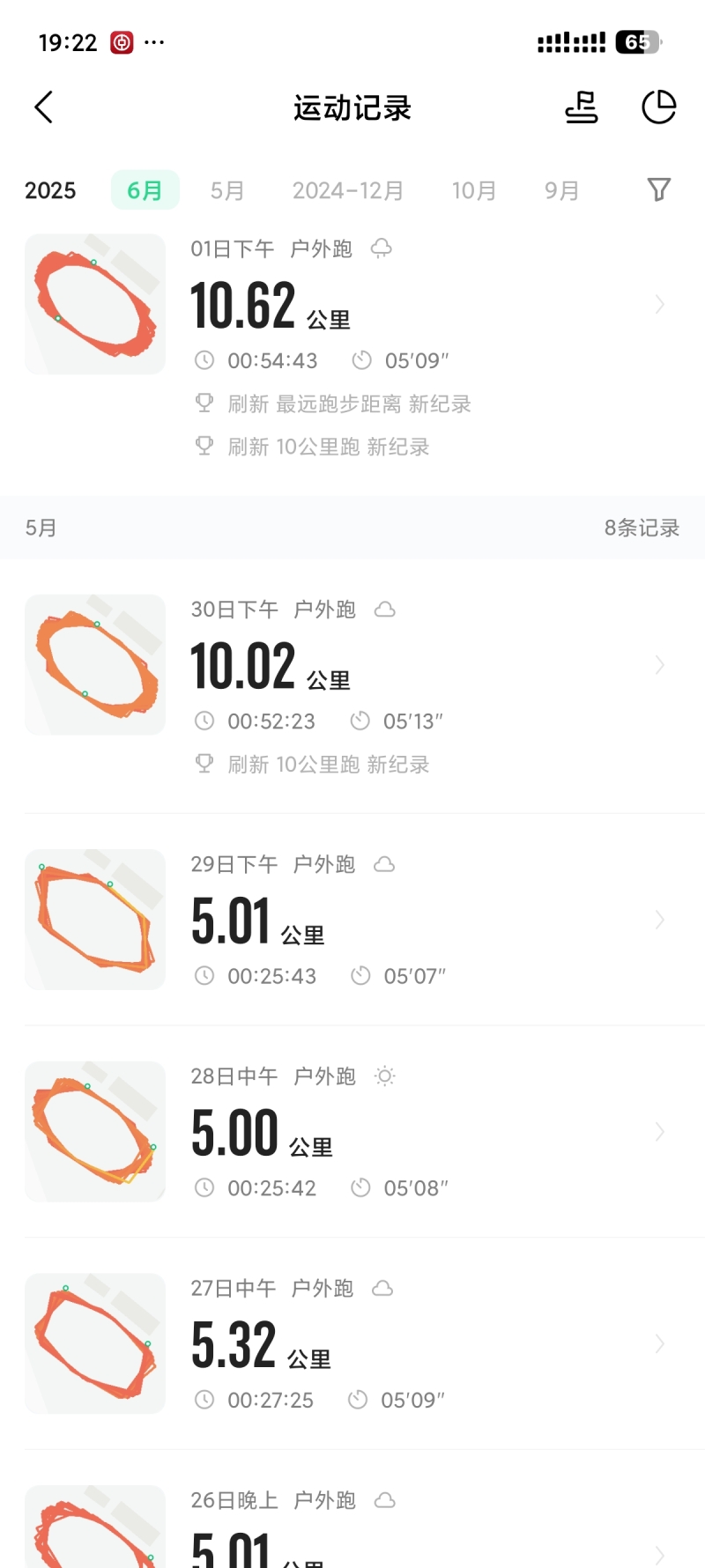Go back from 运动记录 page
Viewport: 705px width, 1568px height.
coord(44,107)
